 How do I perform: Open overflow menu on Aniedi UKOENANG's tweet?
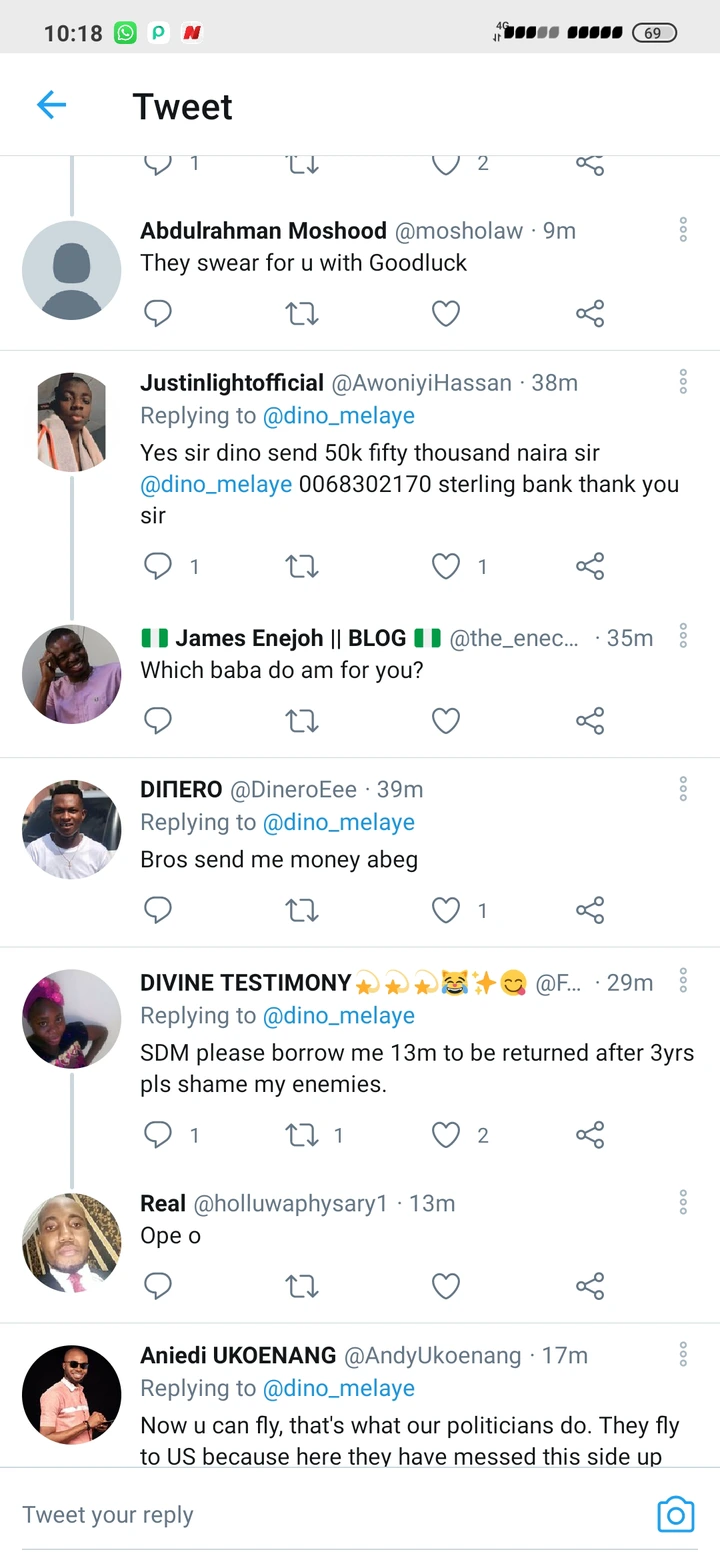click(683, 1354)
